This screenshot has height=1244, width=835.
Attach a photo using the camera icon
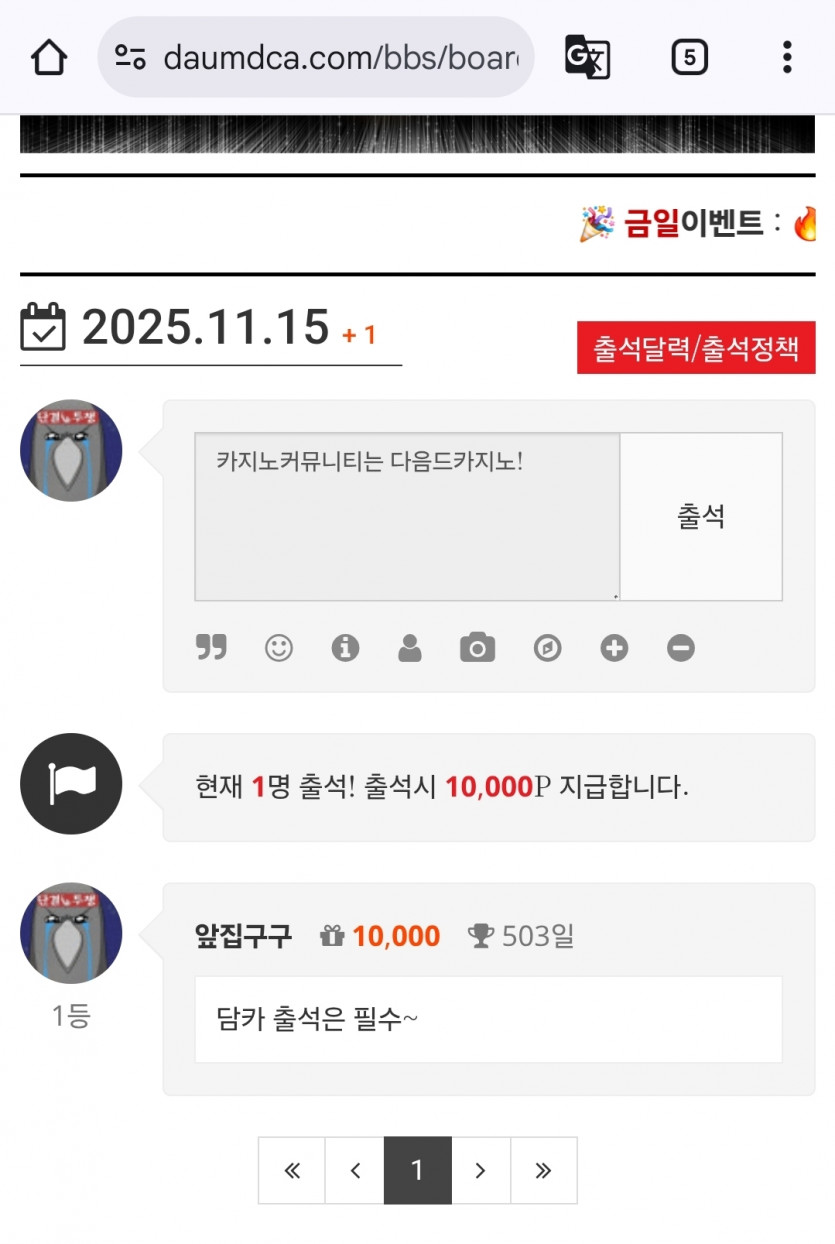[x=478, y=648]
